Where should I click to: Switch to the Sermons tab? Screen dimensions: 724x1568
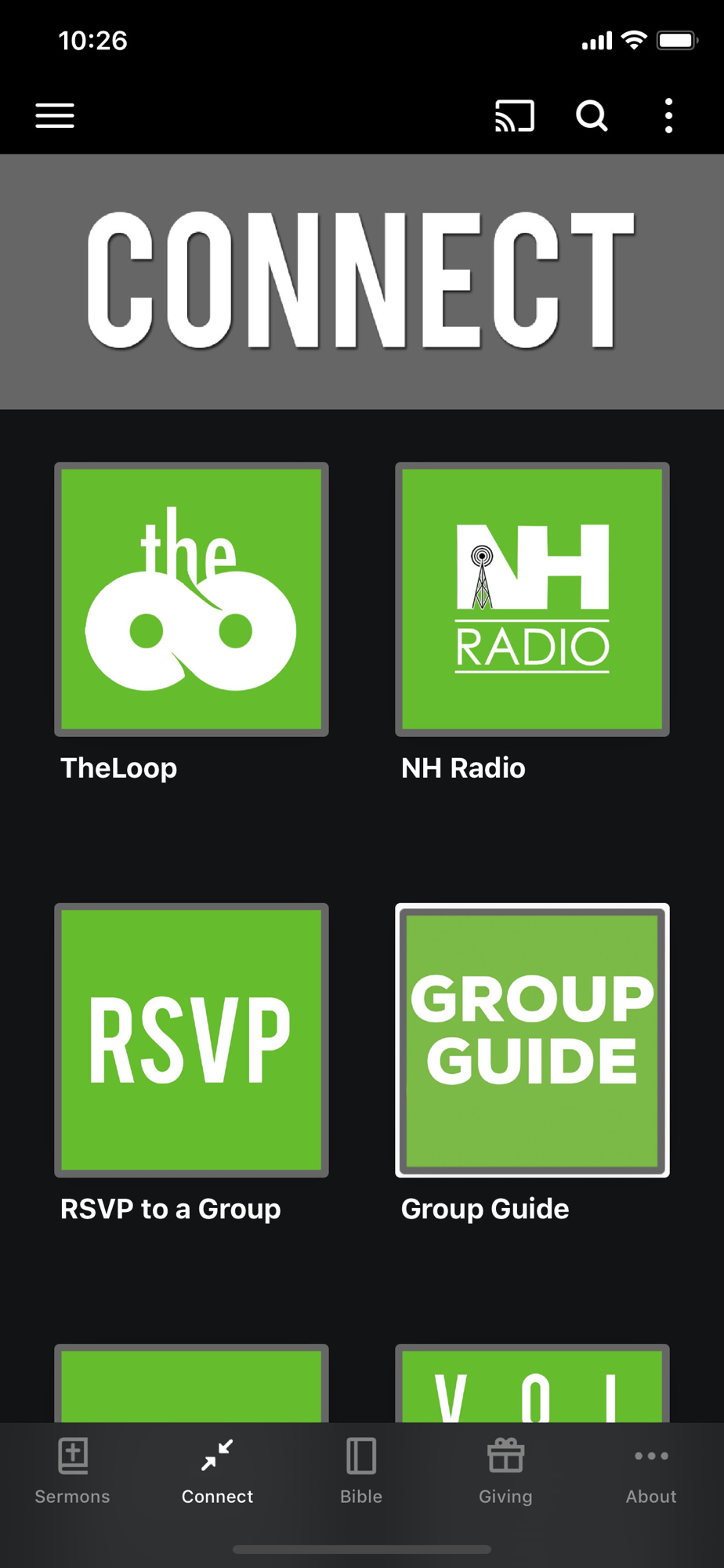pyautogui.click(x=72, y=1472)
